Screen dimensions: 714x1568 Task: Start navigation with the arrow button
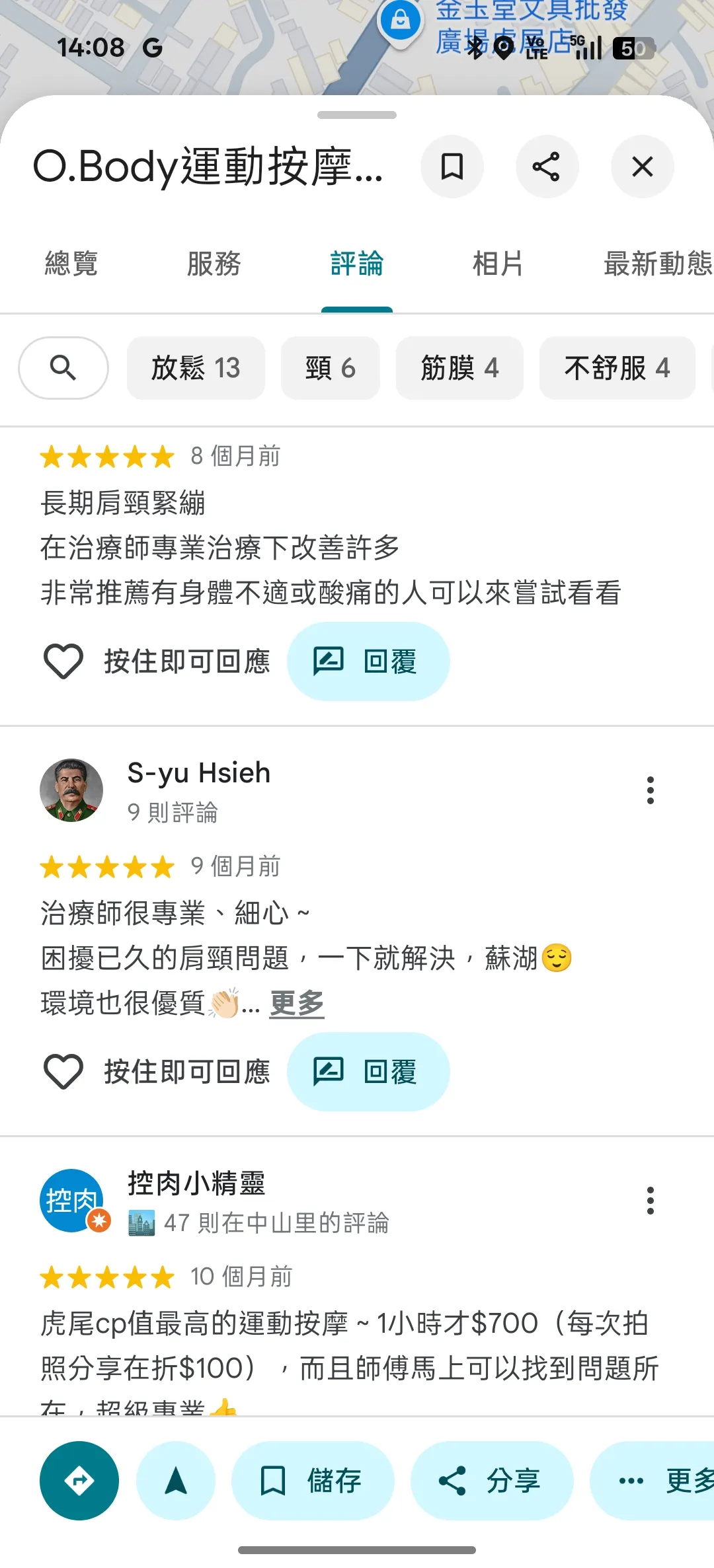tap(176, 1481)
